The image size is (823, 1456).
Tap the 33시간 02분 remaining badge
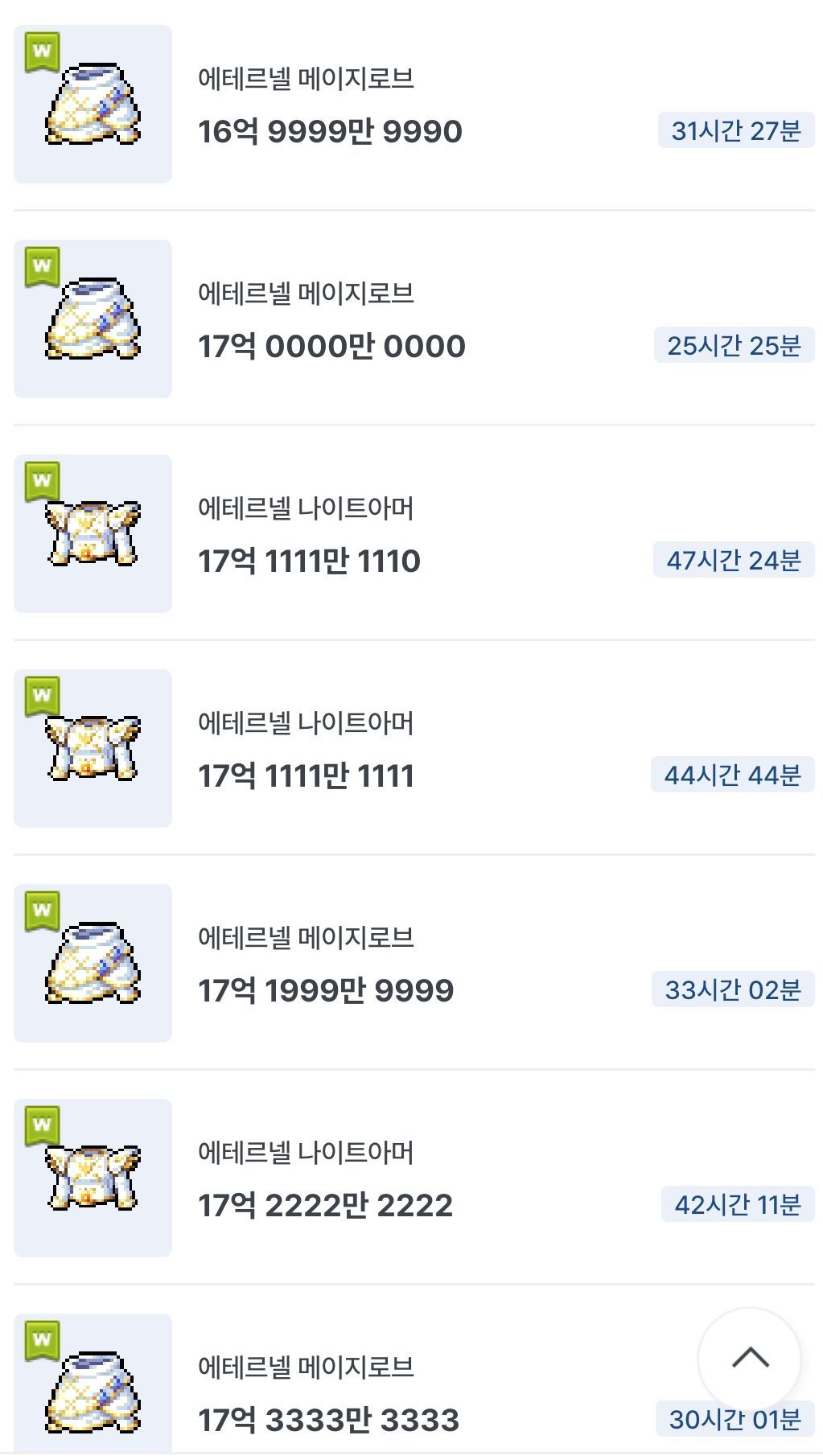(735, 989)
